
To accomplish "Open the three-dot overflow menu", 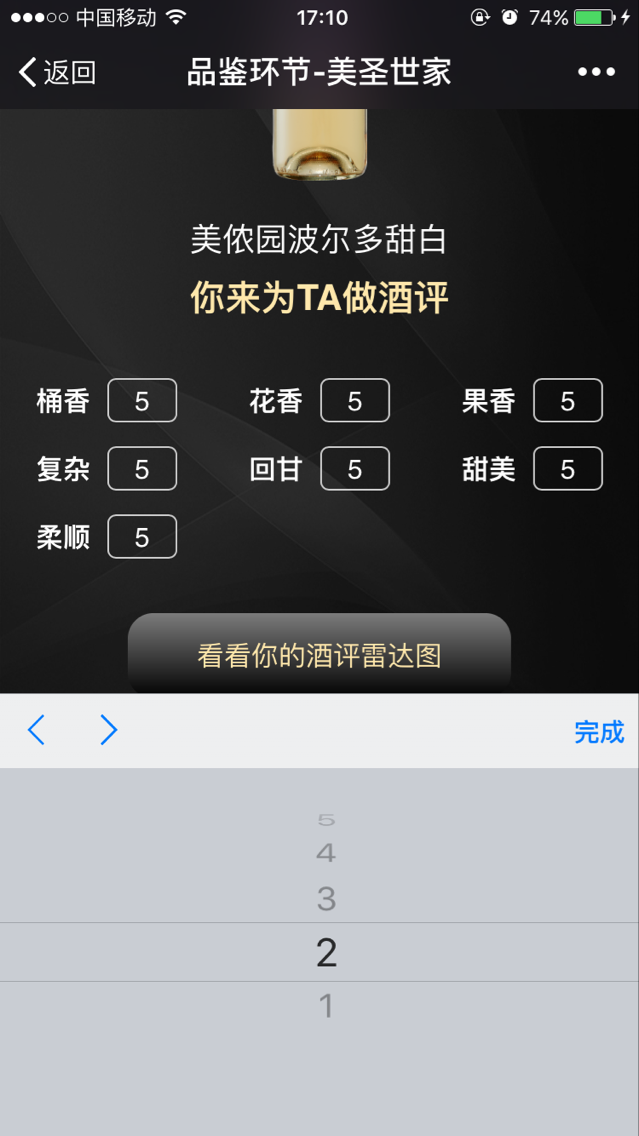I will click(x=596, y=72).
